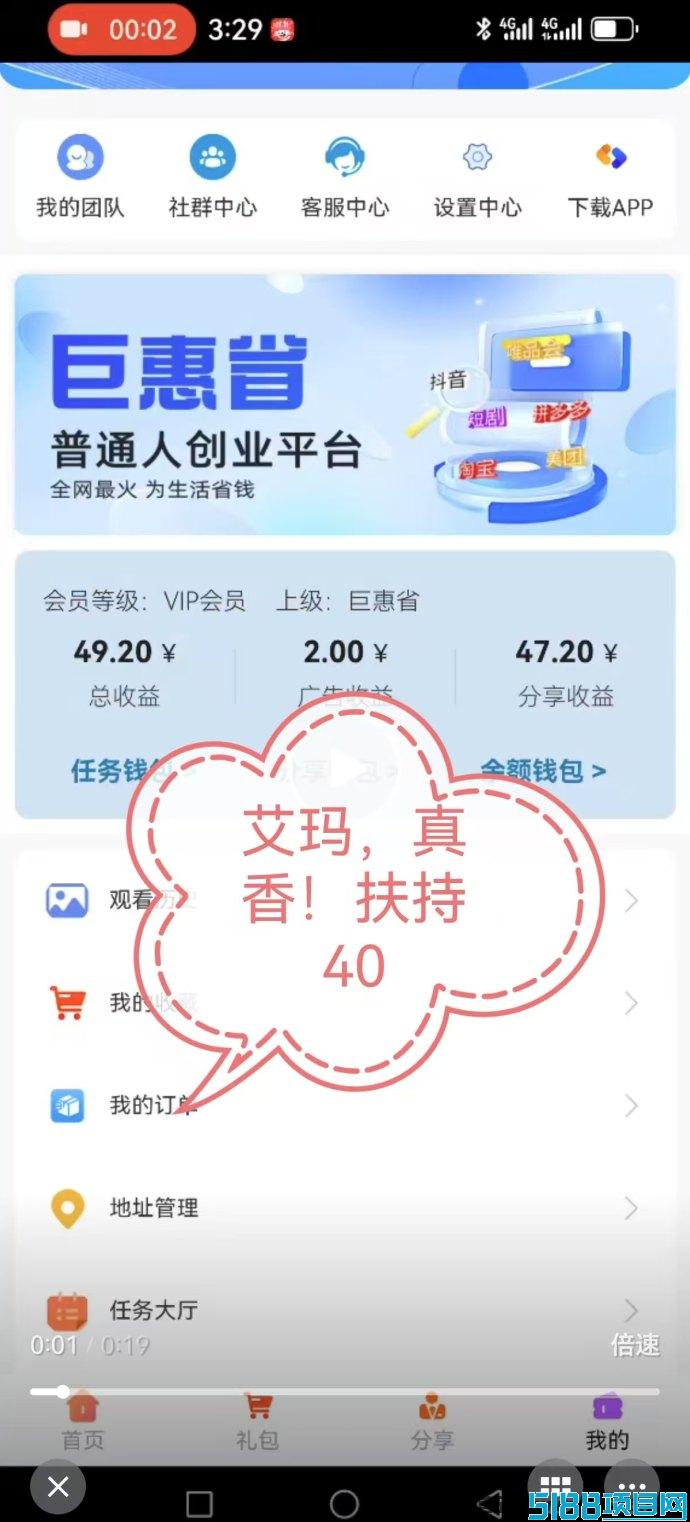Open 我的订单 row
The height and width of the screenshot is (1522, 690).
click(x=345, y=1106)
